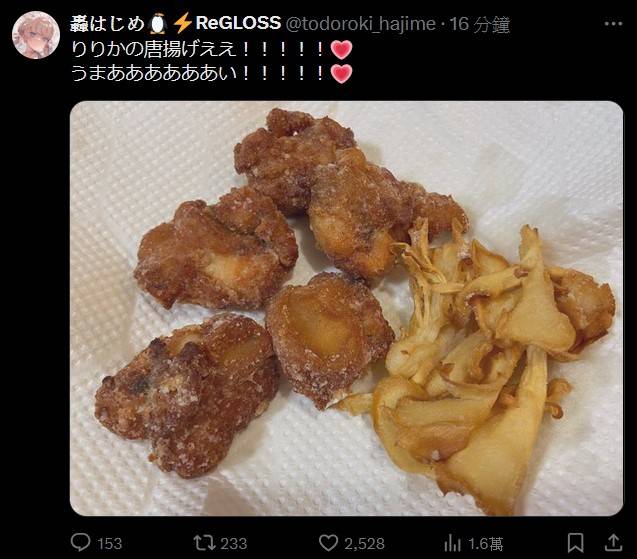The width and height of the screenshot is (637, 559).
Task: Retweet the karaage post
Action: click(204, 542)
